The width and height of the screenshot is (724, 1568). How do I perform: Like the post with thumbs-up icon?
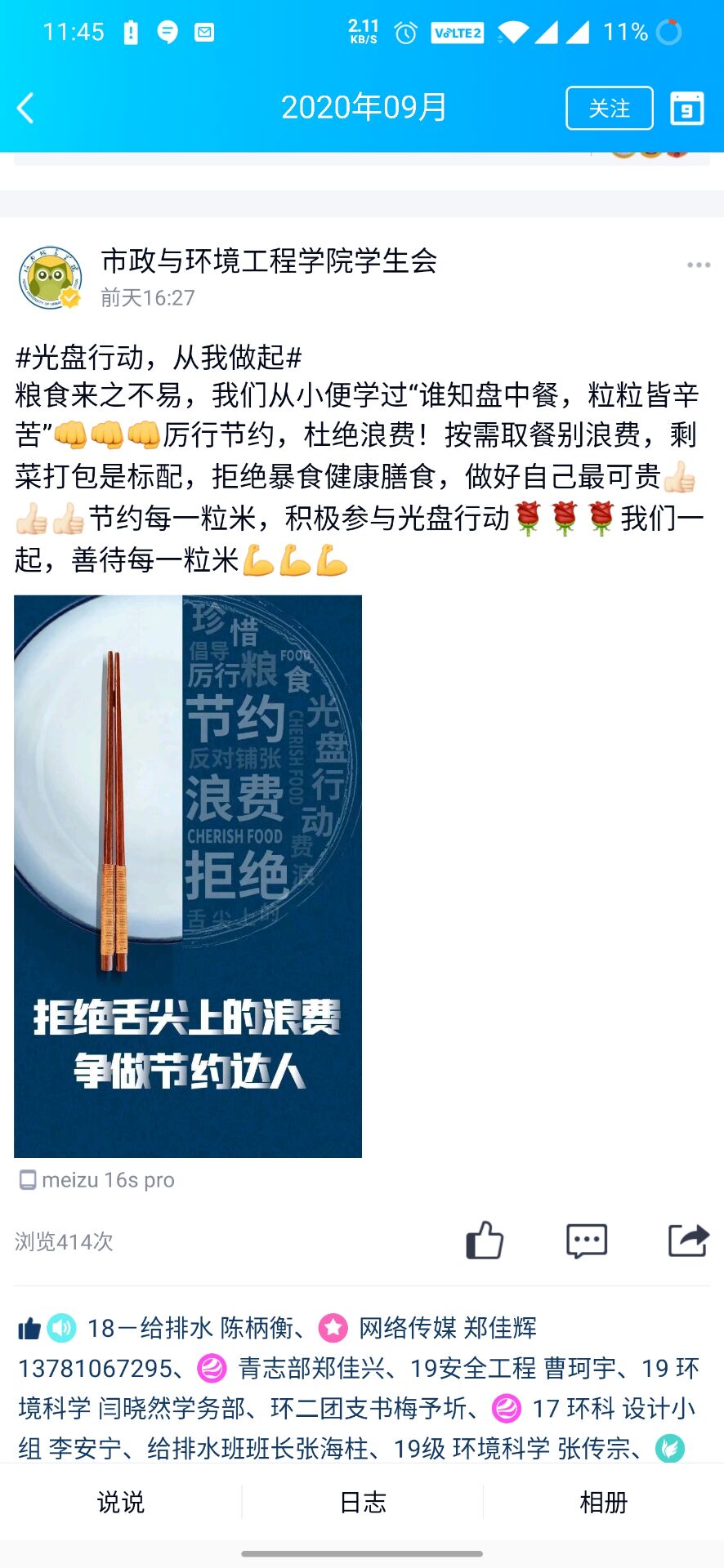[x=484, y=1241]
